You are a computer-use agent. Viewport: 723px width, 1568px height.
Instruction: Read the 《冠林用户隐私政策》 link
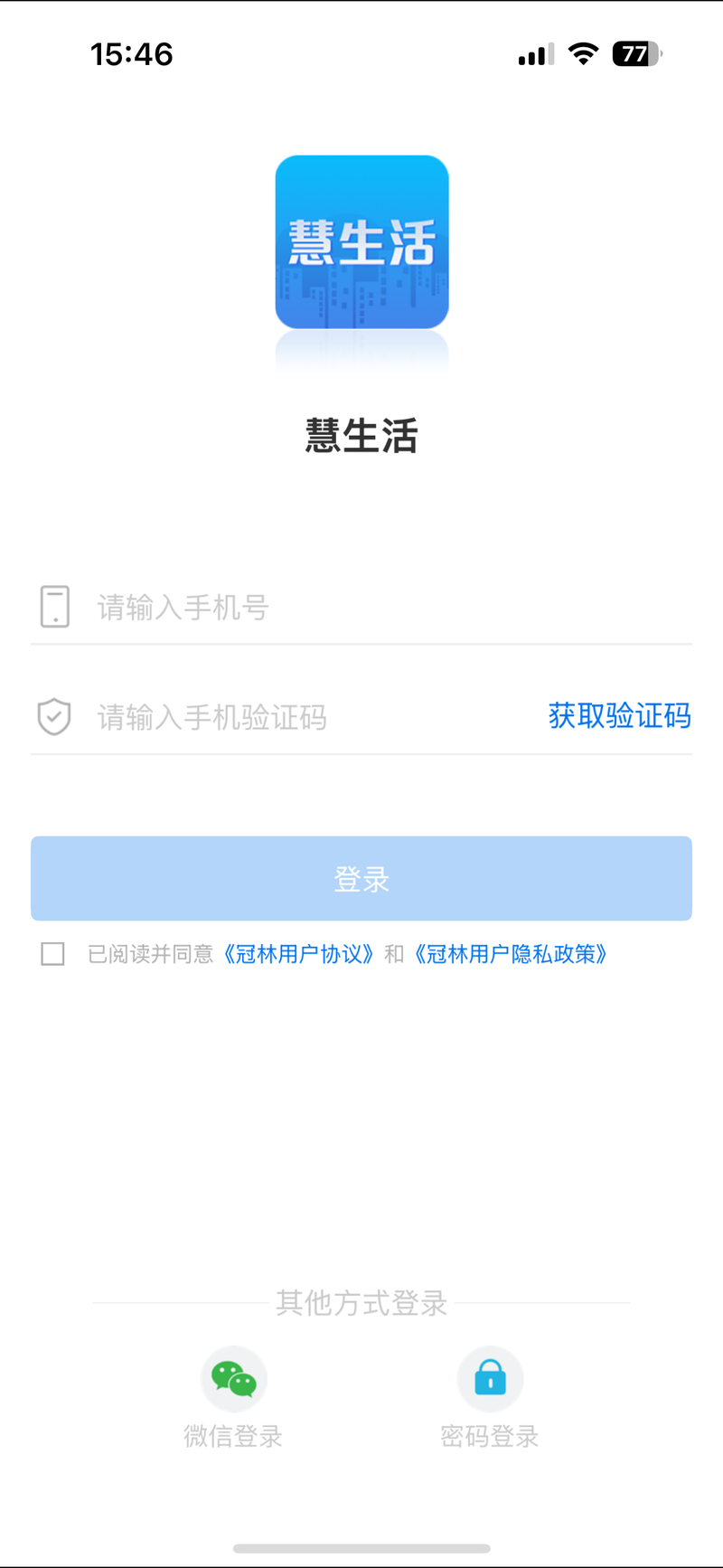(511, 954)
